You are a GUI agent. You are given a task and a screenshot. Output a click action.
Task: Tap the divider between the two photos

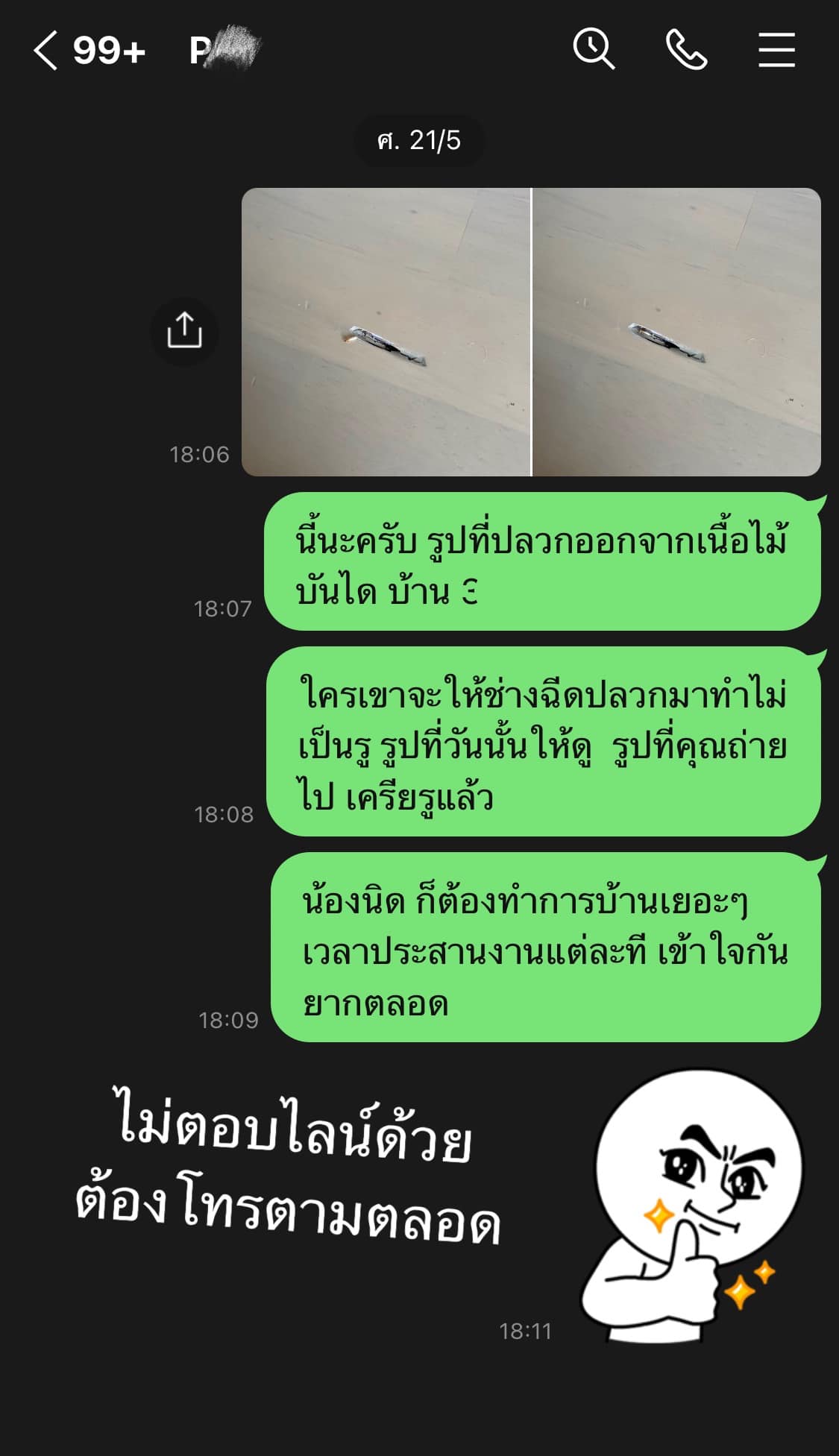[532, 332]
